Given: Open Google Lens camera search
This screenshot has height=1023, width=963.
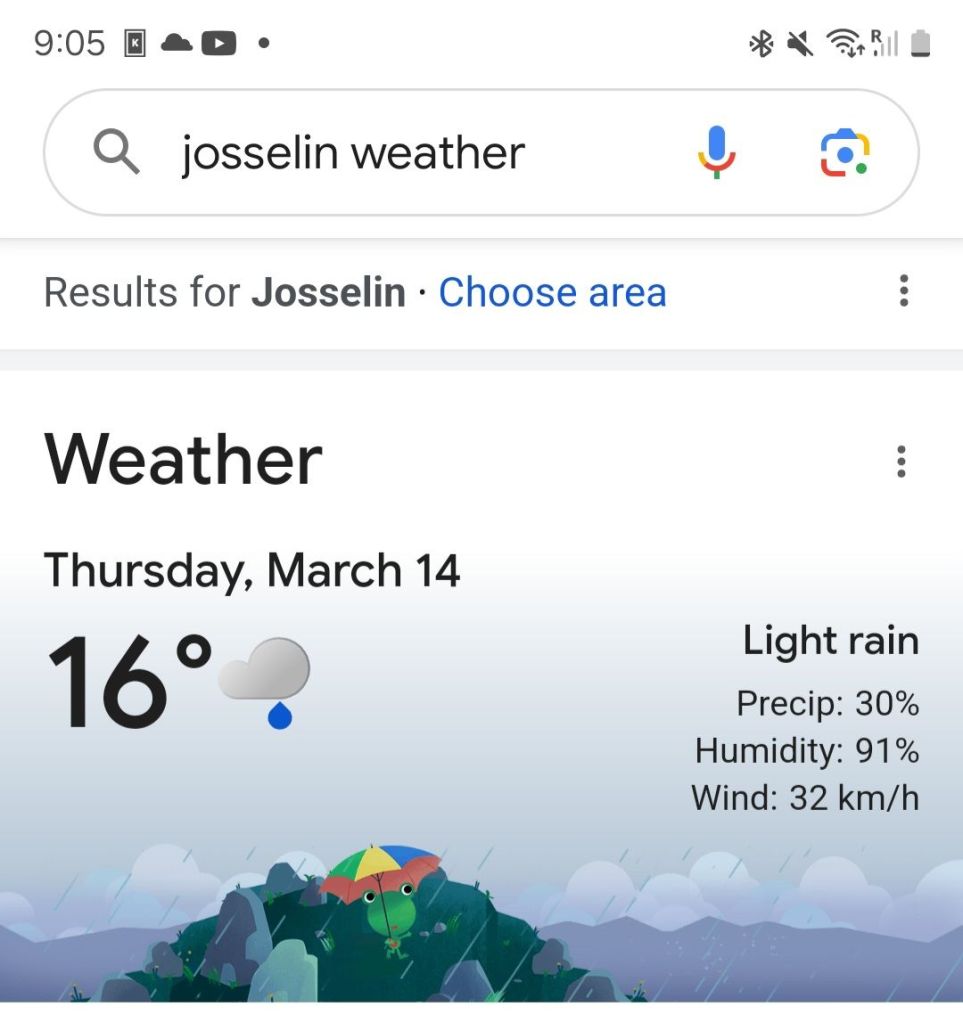Looking at the screenshot, I should (x=845, y=153).
